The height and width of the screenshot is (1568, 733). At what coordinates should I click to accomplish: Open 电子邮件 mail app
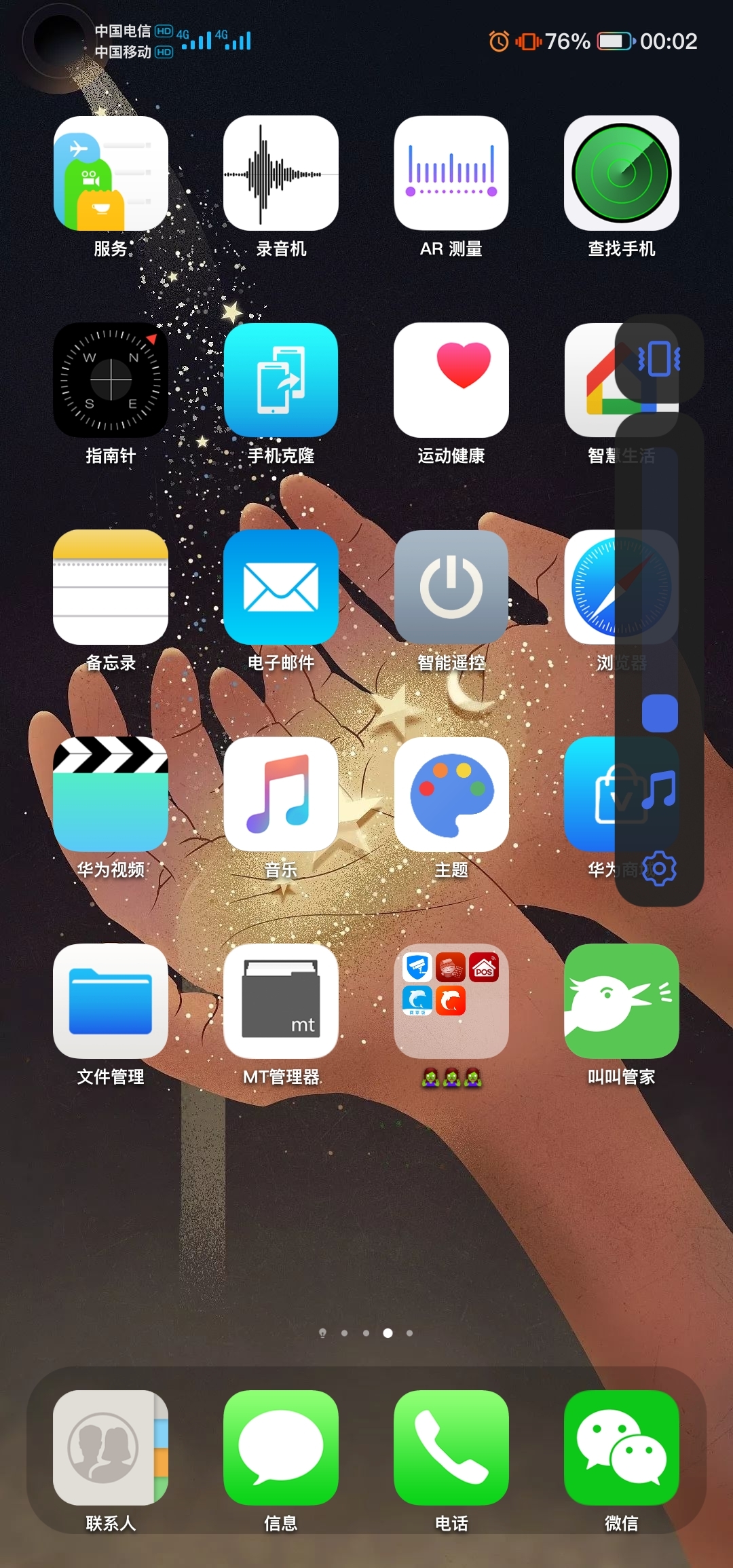tap(281, 587)
